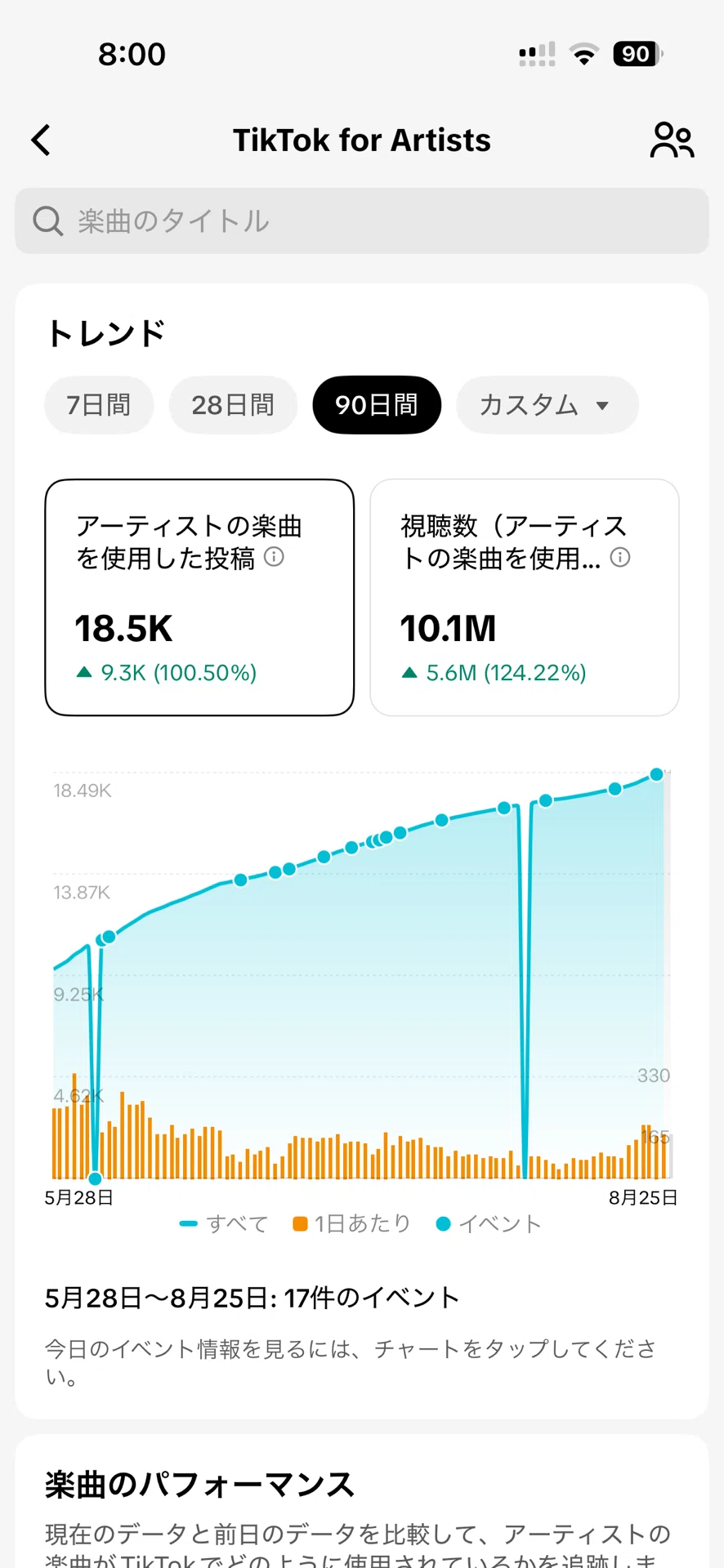Open the people/accounts icon
Screen dimensions: 724x1568
[672, 140]
